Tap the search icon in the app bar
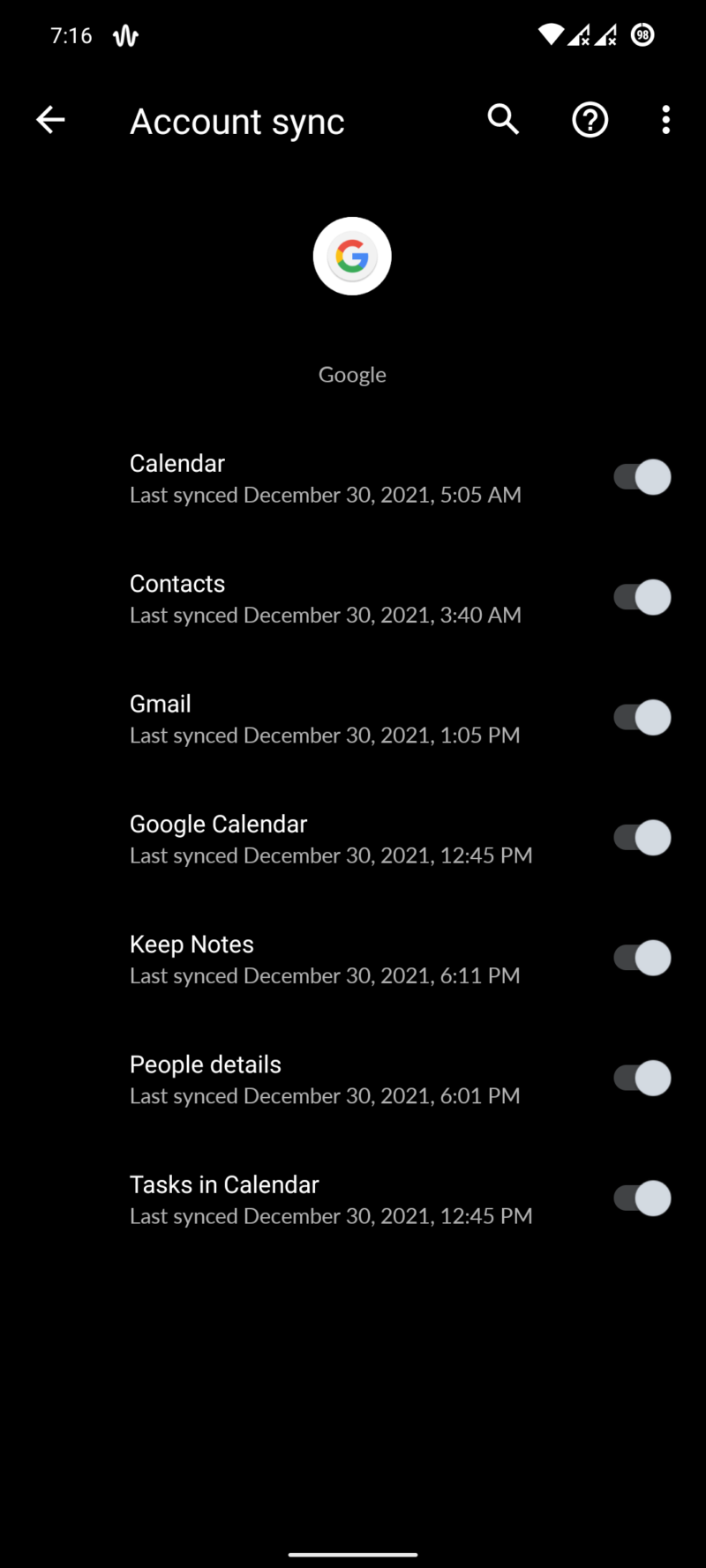The image size is (706, 1568). (x=503, y=120)
